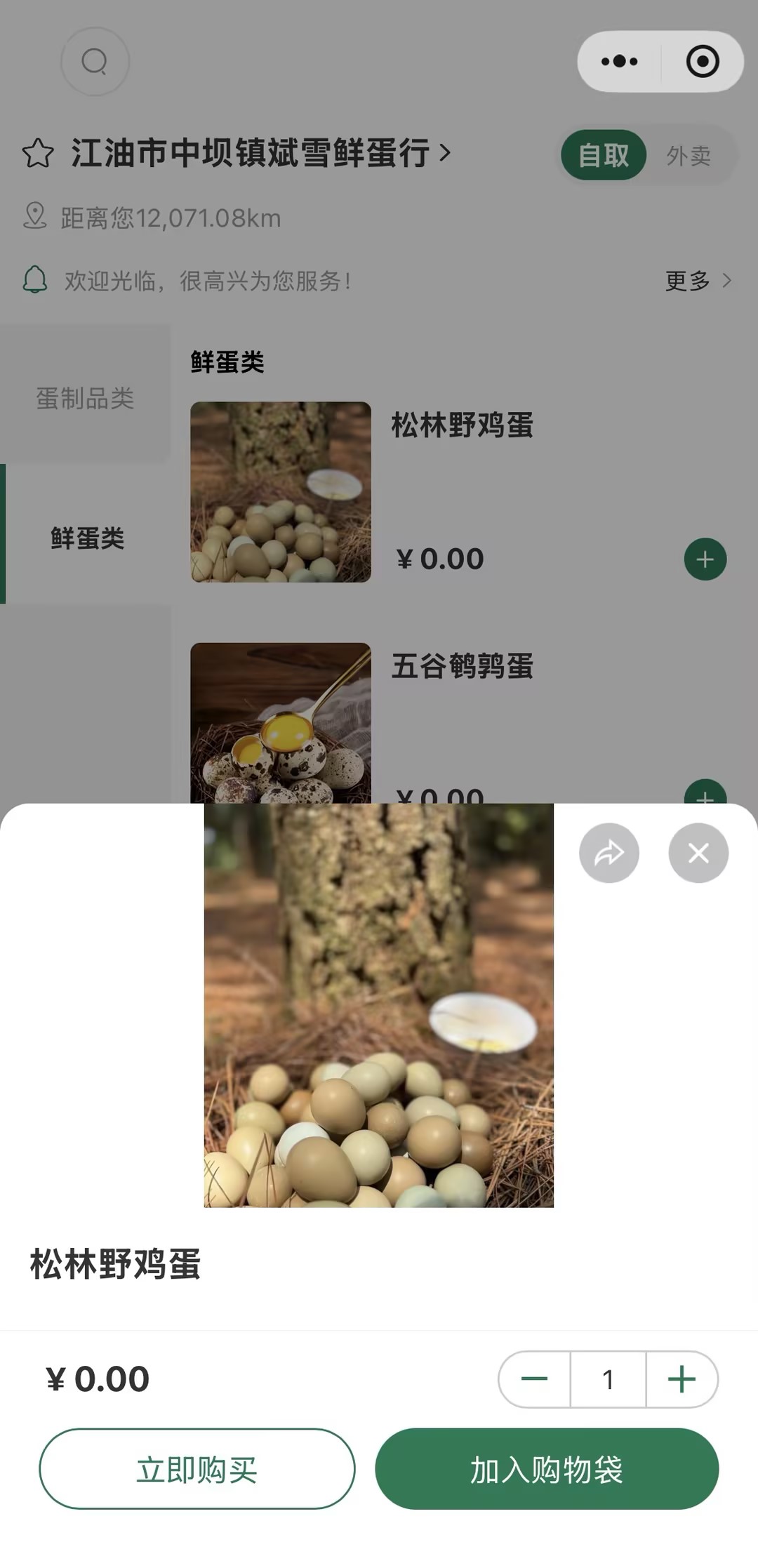Share the 松林野鸡蛋 product
This screenshot has width=758, height=1568.
(x=609, y=853)
